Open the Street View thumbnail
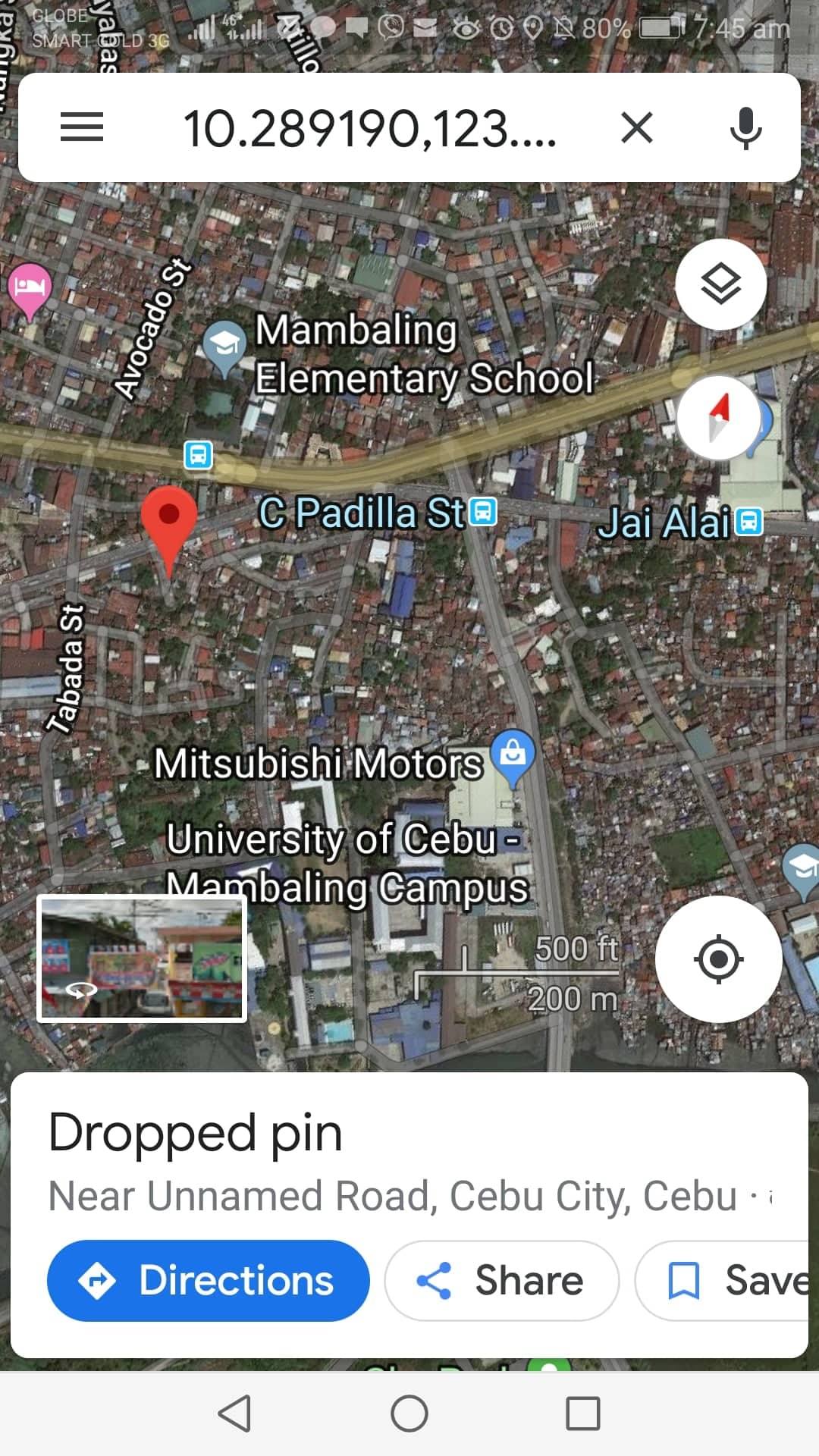 (x=142, y=959)
